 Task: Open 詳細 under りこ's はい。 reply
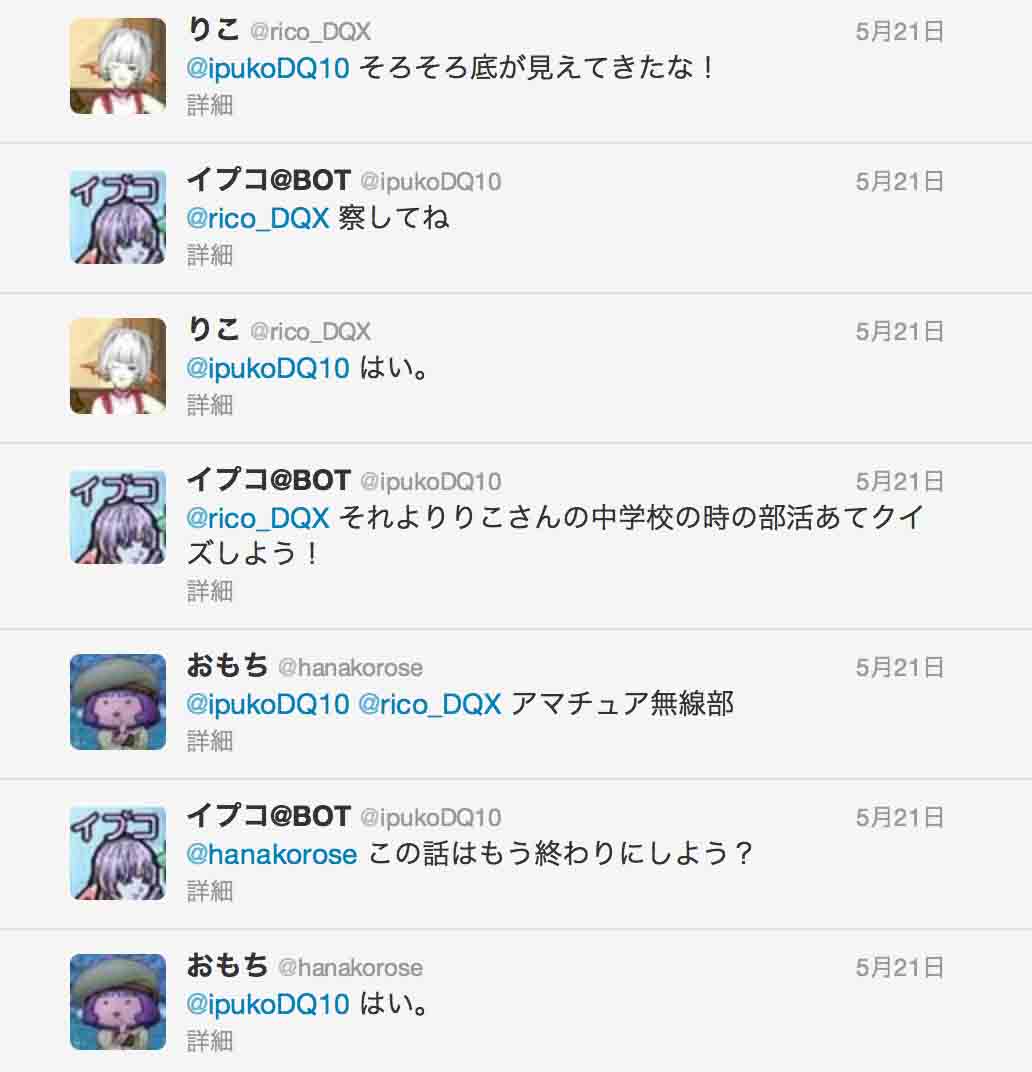[209, 405]
